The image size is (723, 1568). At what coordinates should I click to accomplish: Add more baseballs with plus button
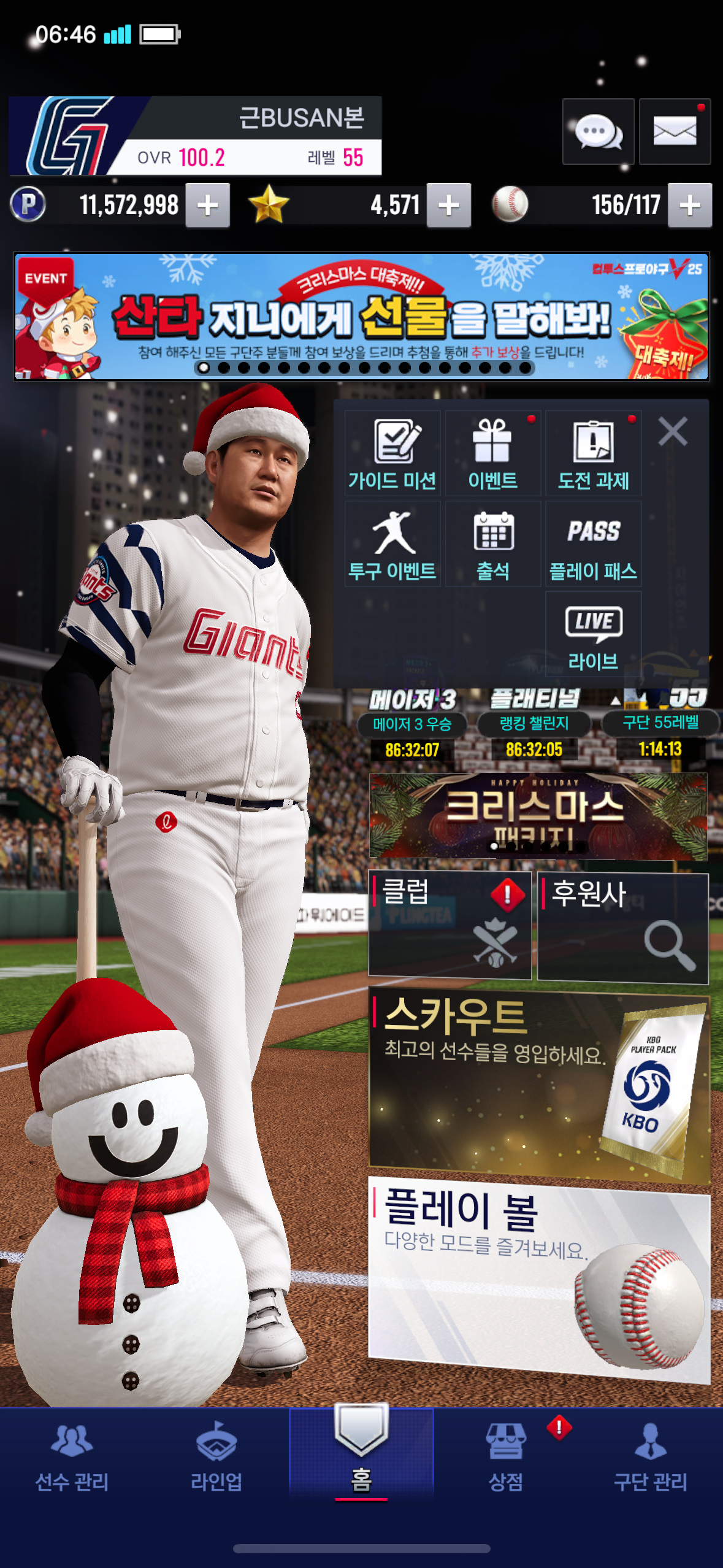pos(690,206)
